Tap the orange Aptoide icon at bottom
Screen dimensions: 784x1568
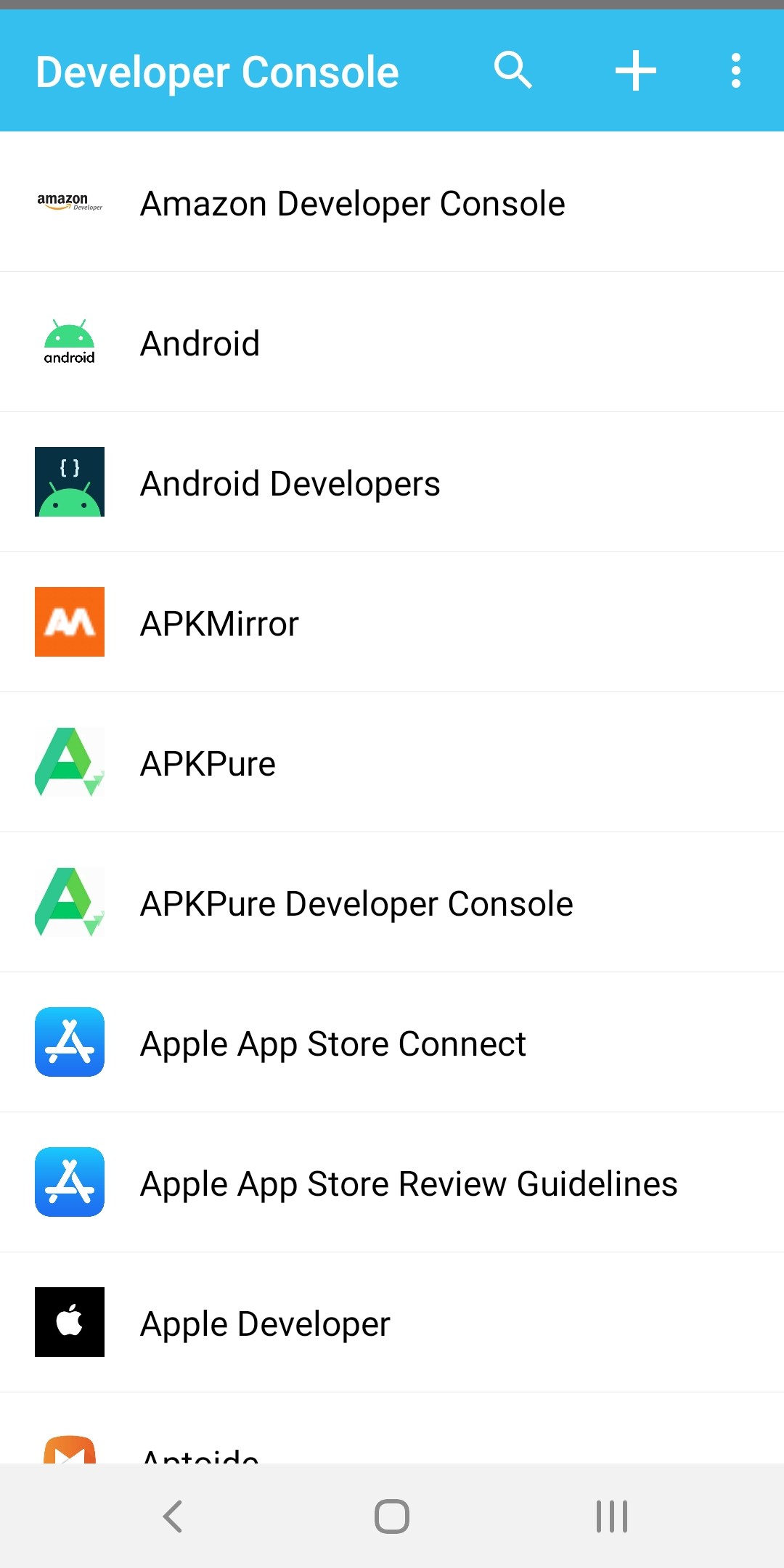pos(69,1455)
